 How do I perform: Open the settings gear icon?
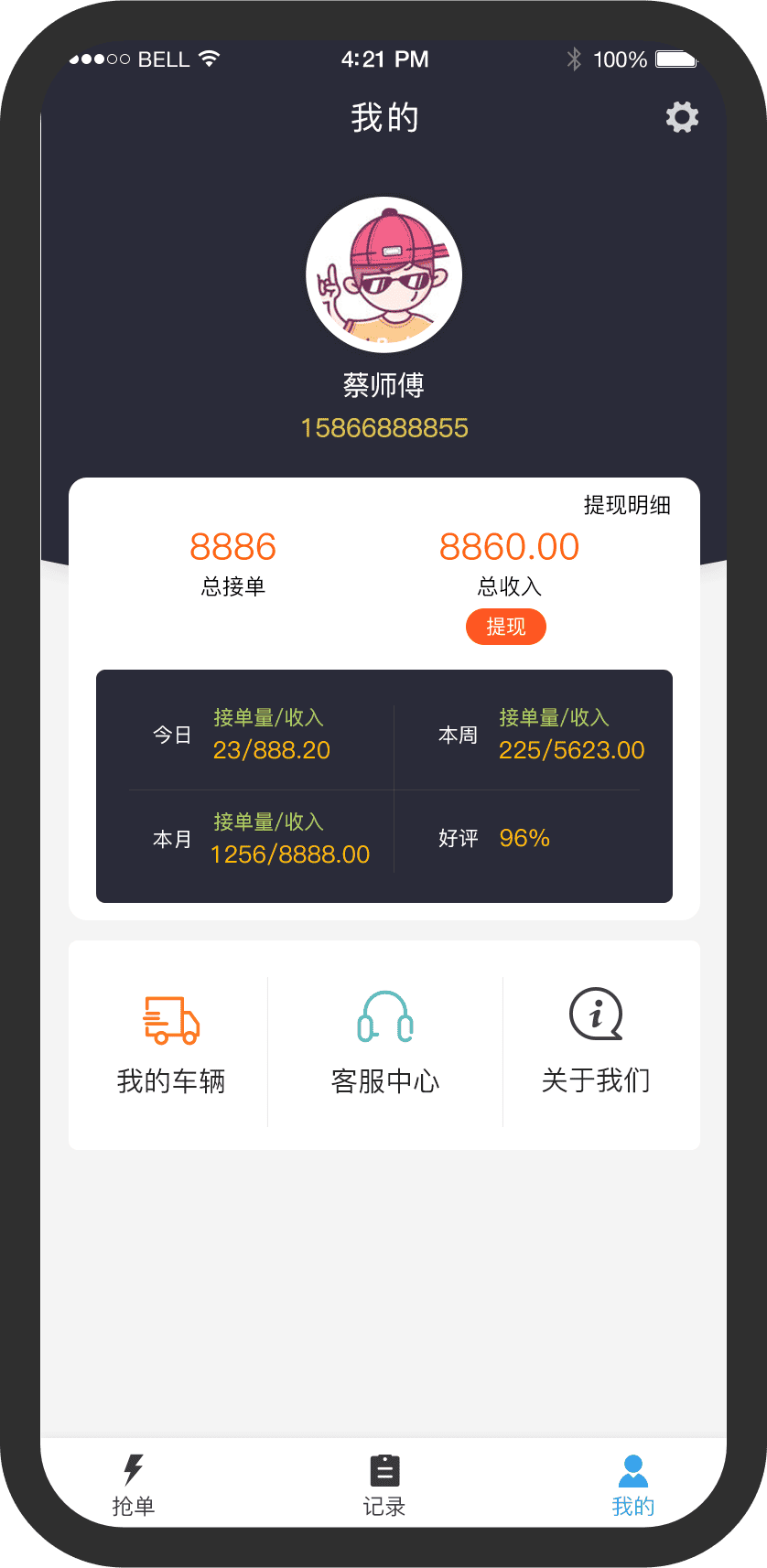click(x=682, y=117)
